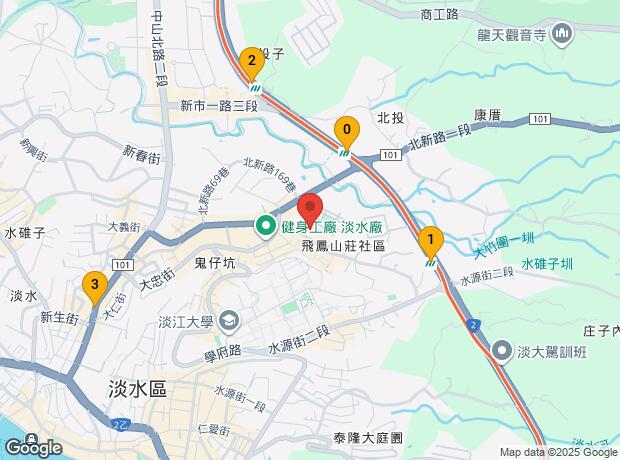Open the 淡大駕訓班 place marker
This screenshot has width=620, height=460.
tap(504, 349)
